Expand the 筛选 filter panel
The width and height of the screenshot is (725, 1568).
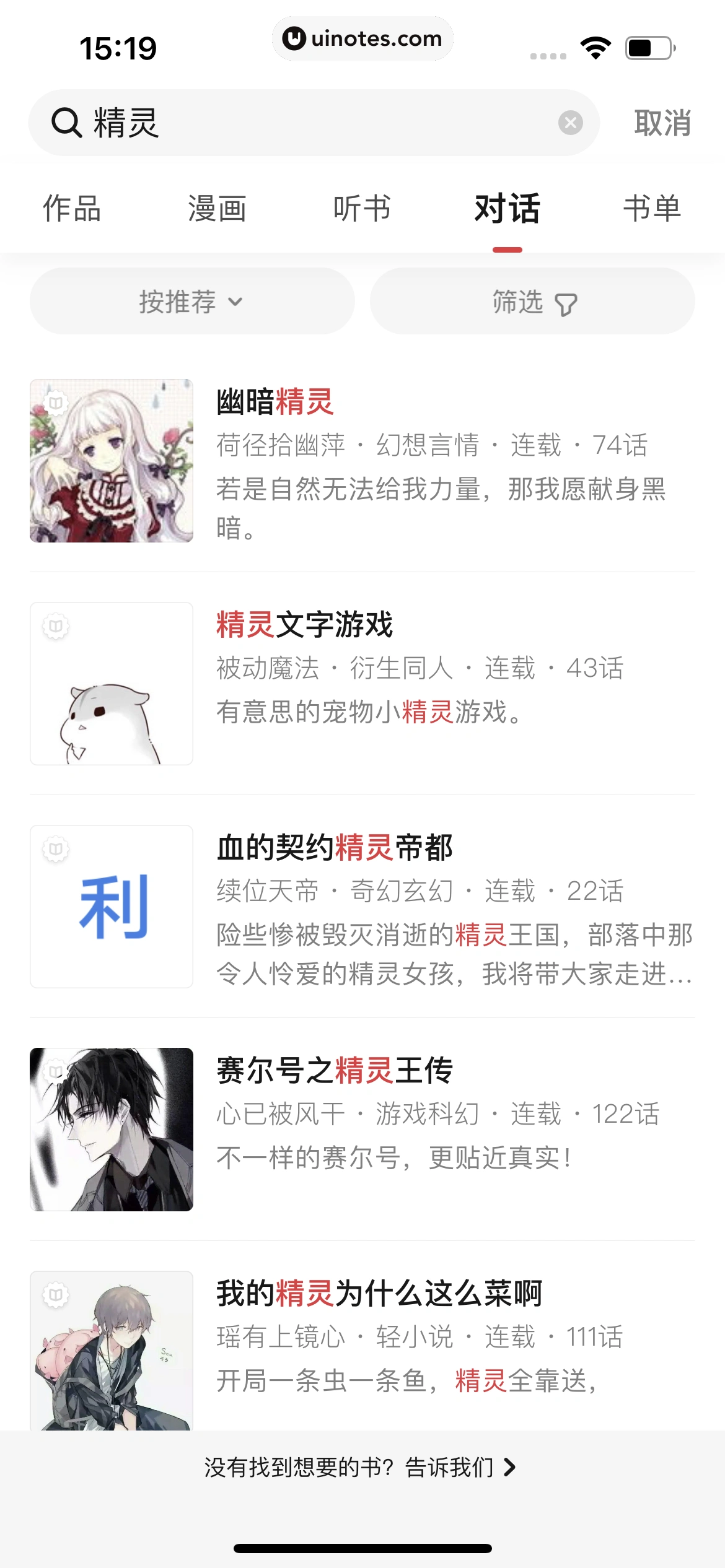coord(534,302)
